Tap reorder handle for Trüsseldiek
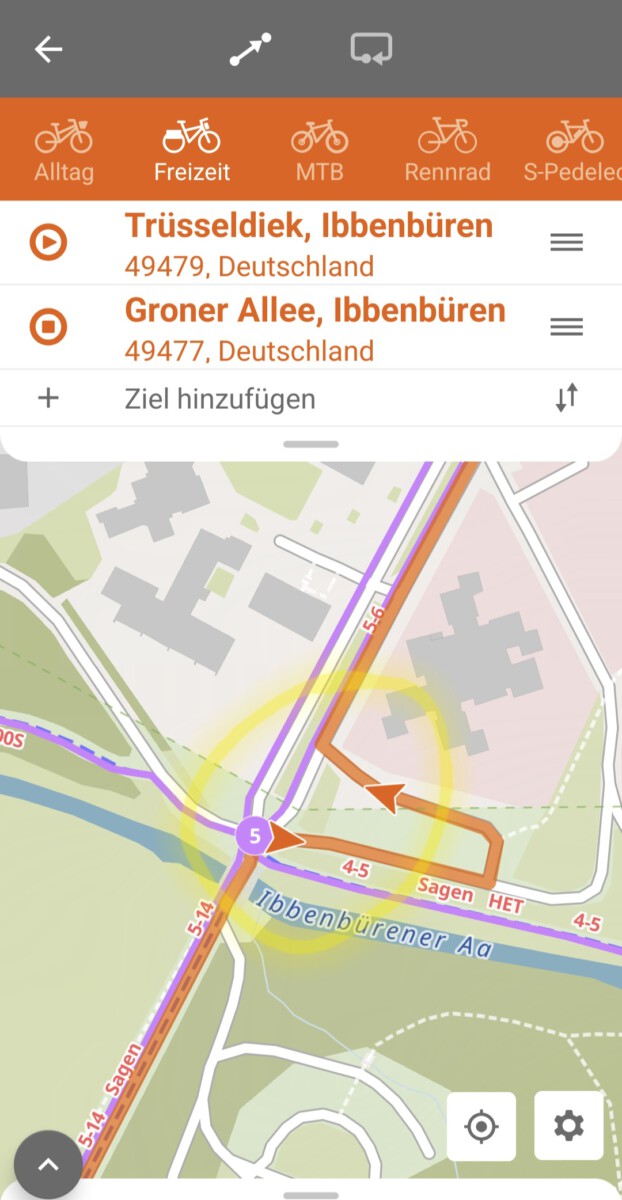Screen dimensions: 622x1200 [567, 242]
